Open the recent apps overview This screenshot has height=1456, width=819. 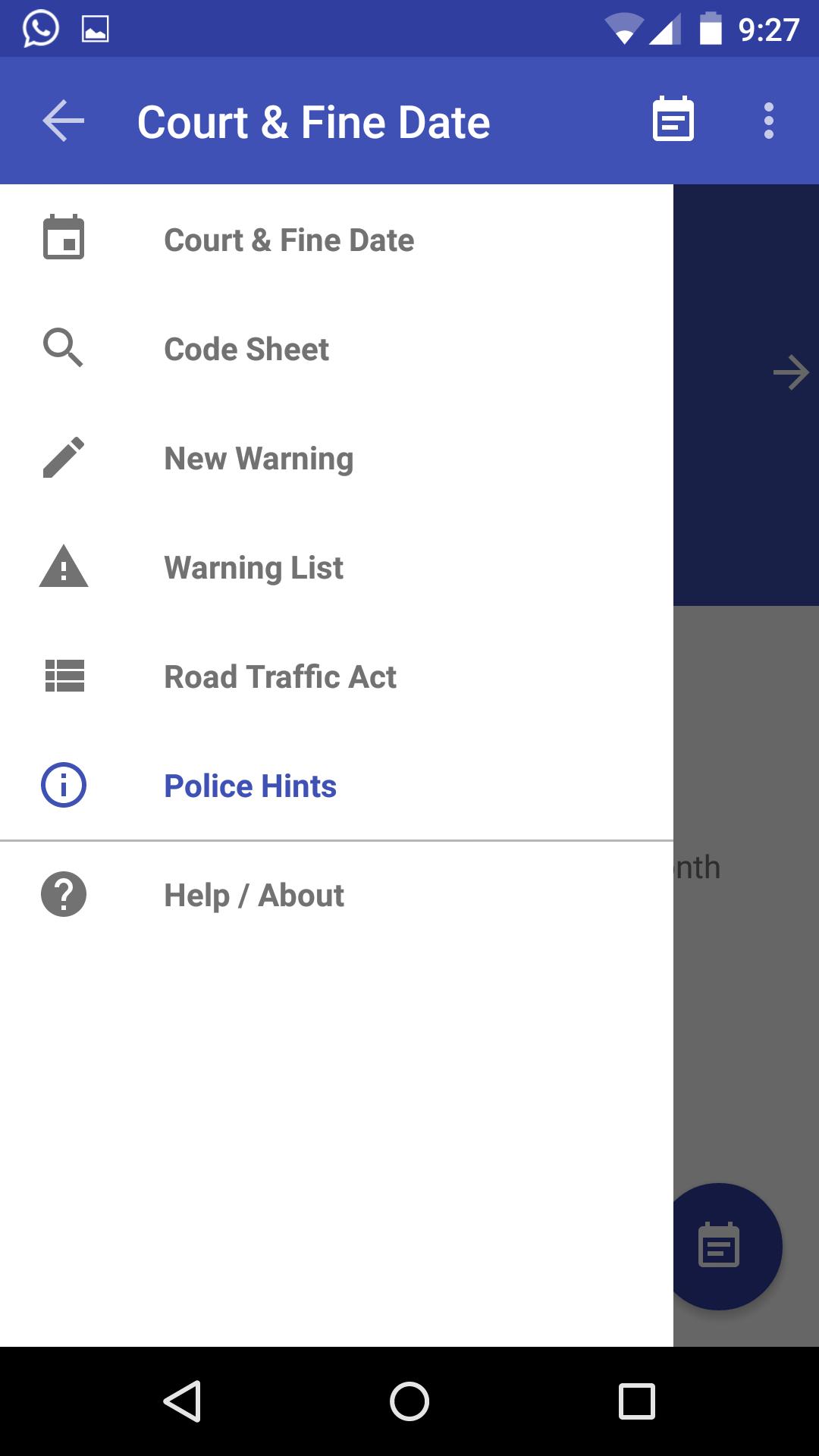pyautogui.click(x=636, y=1401)
